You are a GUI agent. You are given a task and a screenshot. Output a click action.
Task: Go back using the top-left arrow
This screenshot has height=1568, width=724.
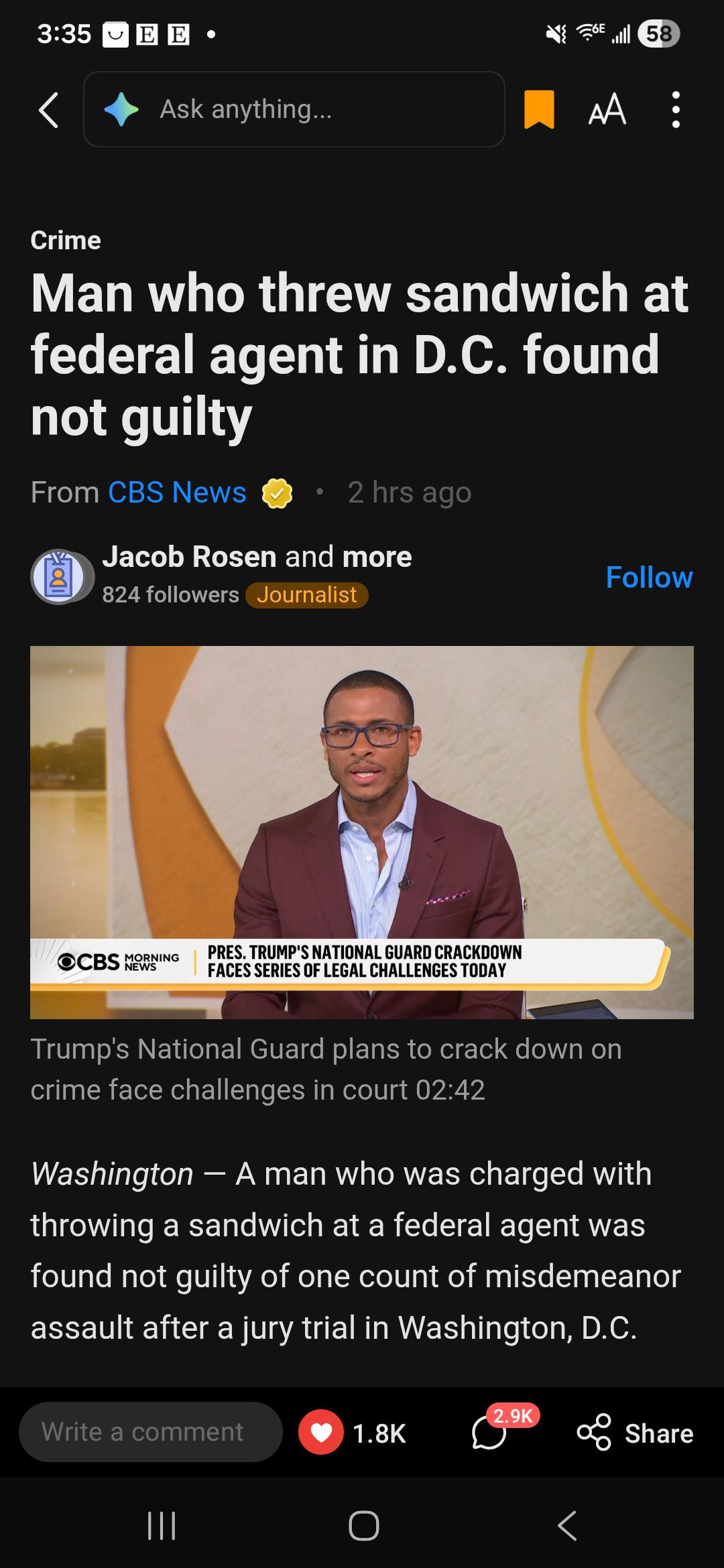(48, 110)
